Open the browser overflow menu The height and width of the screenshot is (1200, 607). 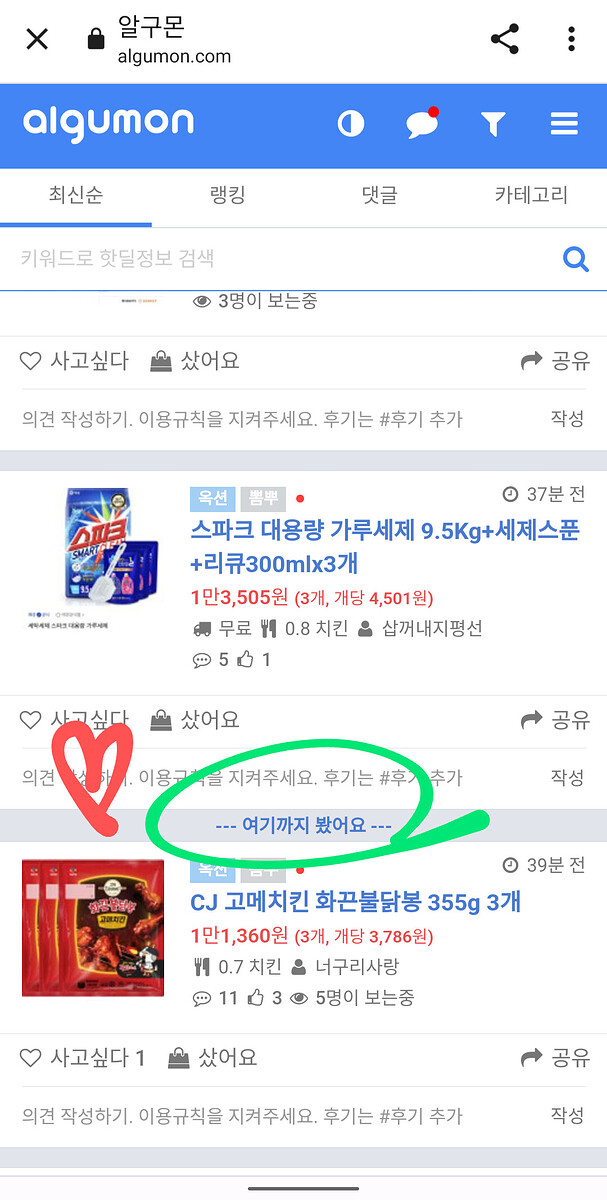[571, 40]
